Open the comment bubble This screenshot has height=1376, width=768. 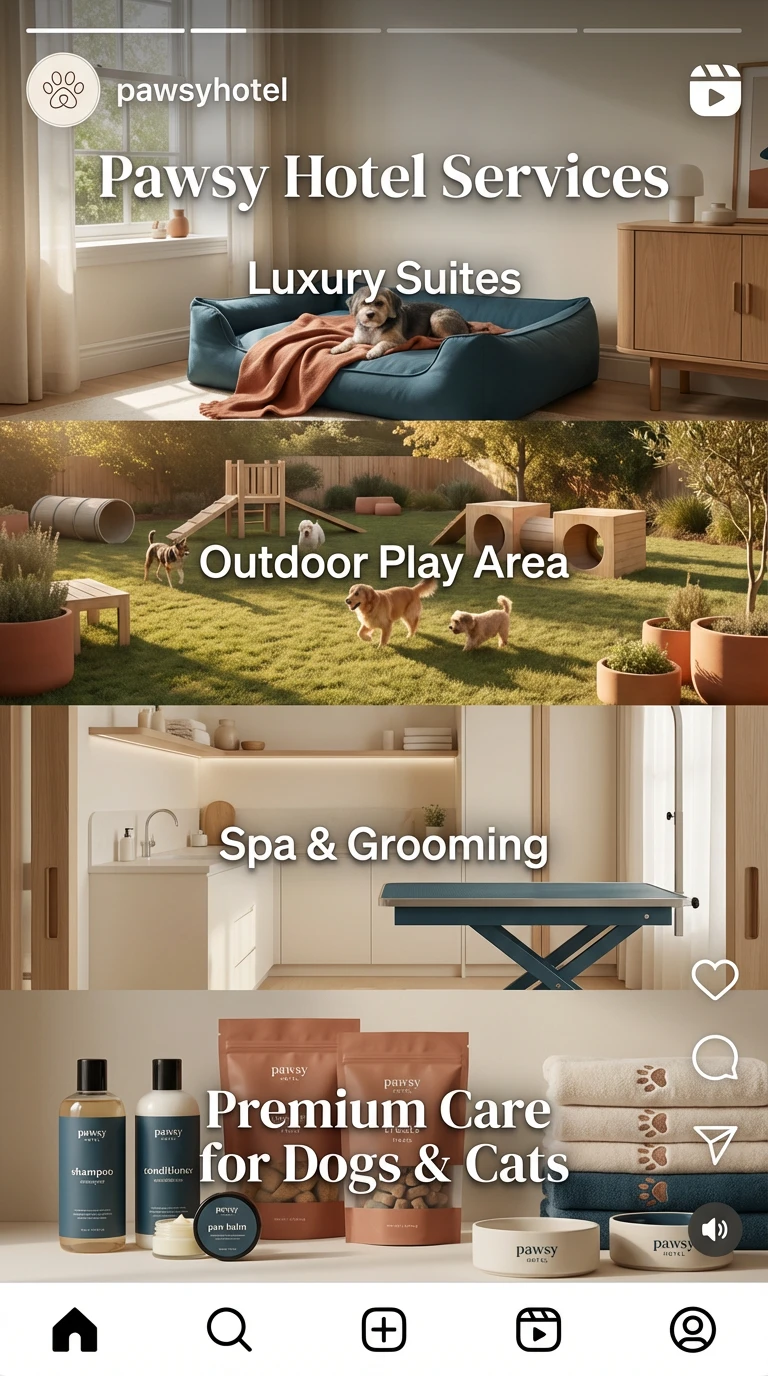tap(715, 1058)
